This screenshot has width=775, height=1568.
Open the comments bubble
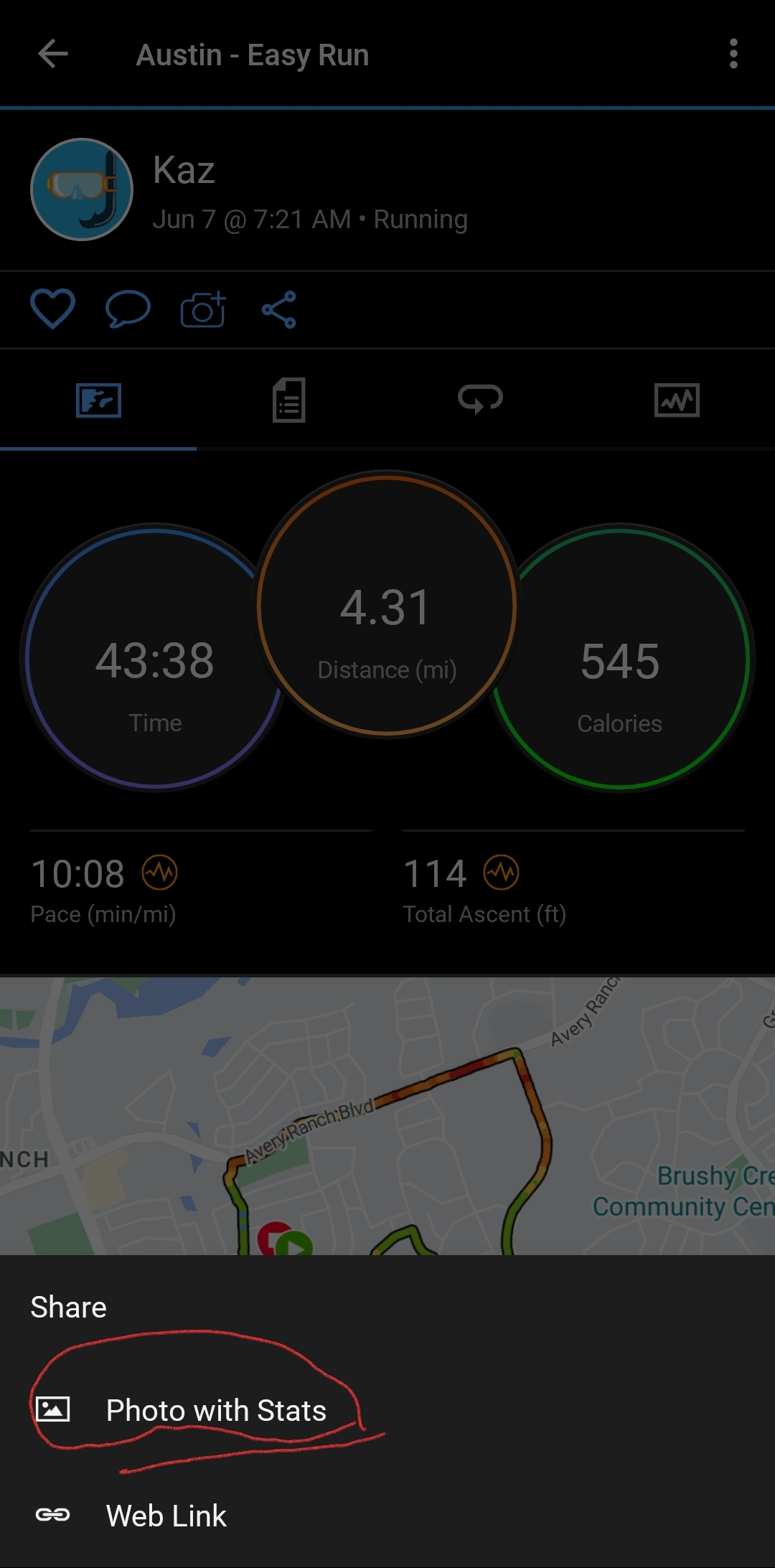coord(128,309)
